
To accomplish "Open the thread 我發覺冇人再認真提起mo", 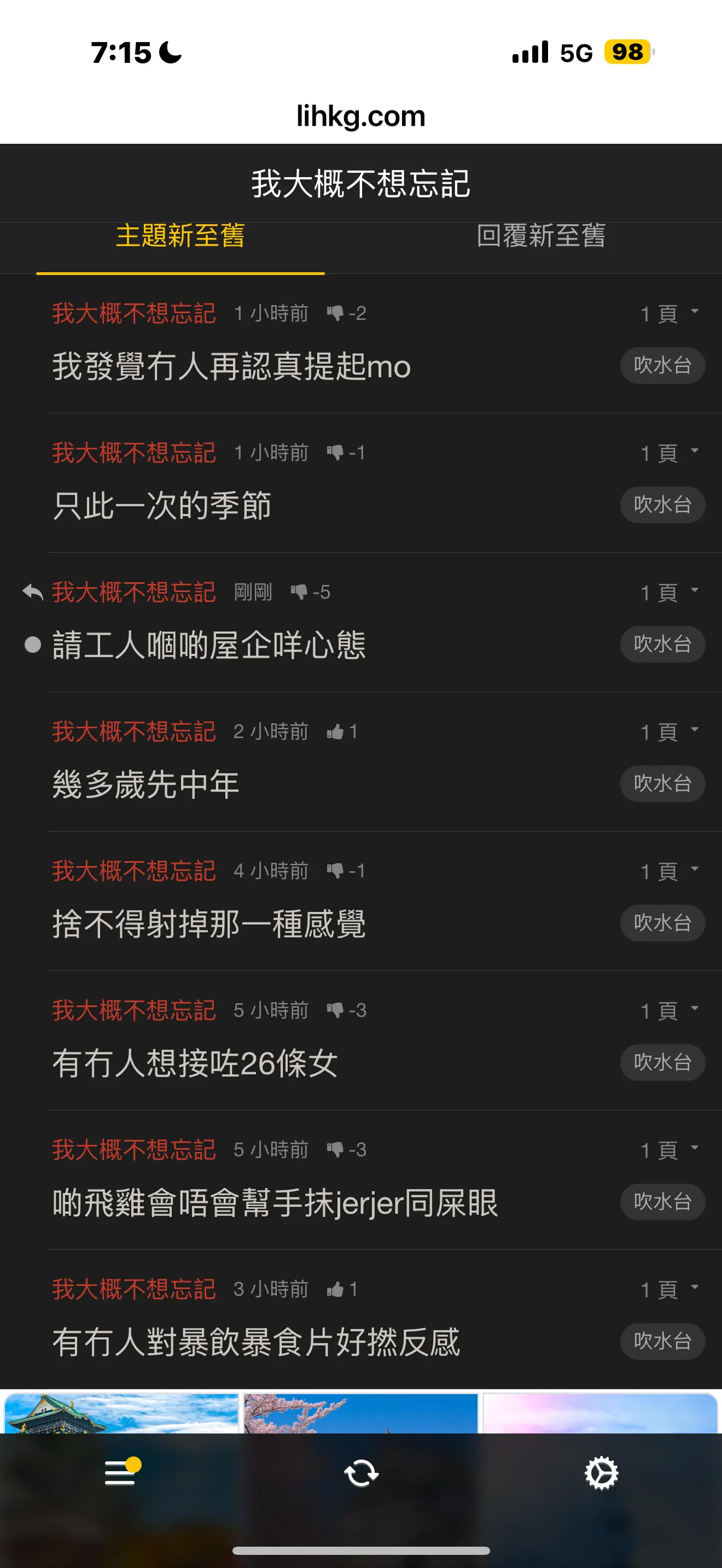I will [231, 366].
